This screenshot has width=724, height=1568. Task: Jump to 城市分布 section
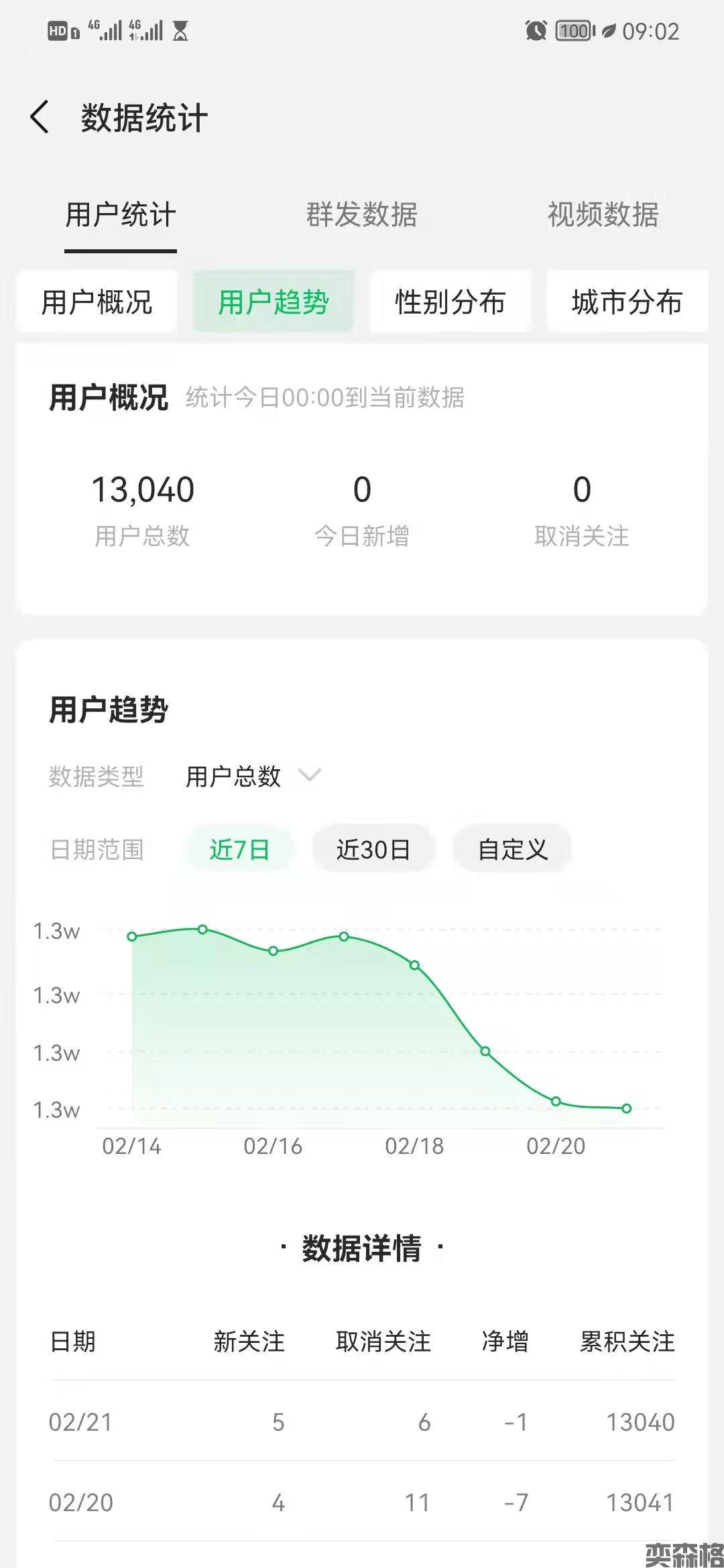[x=627, y=302]
